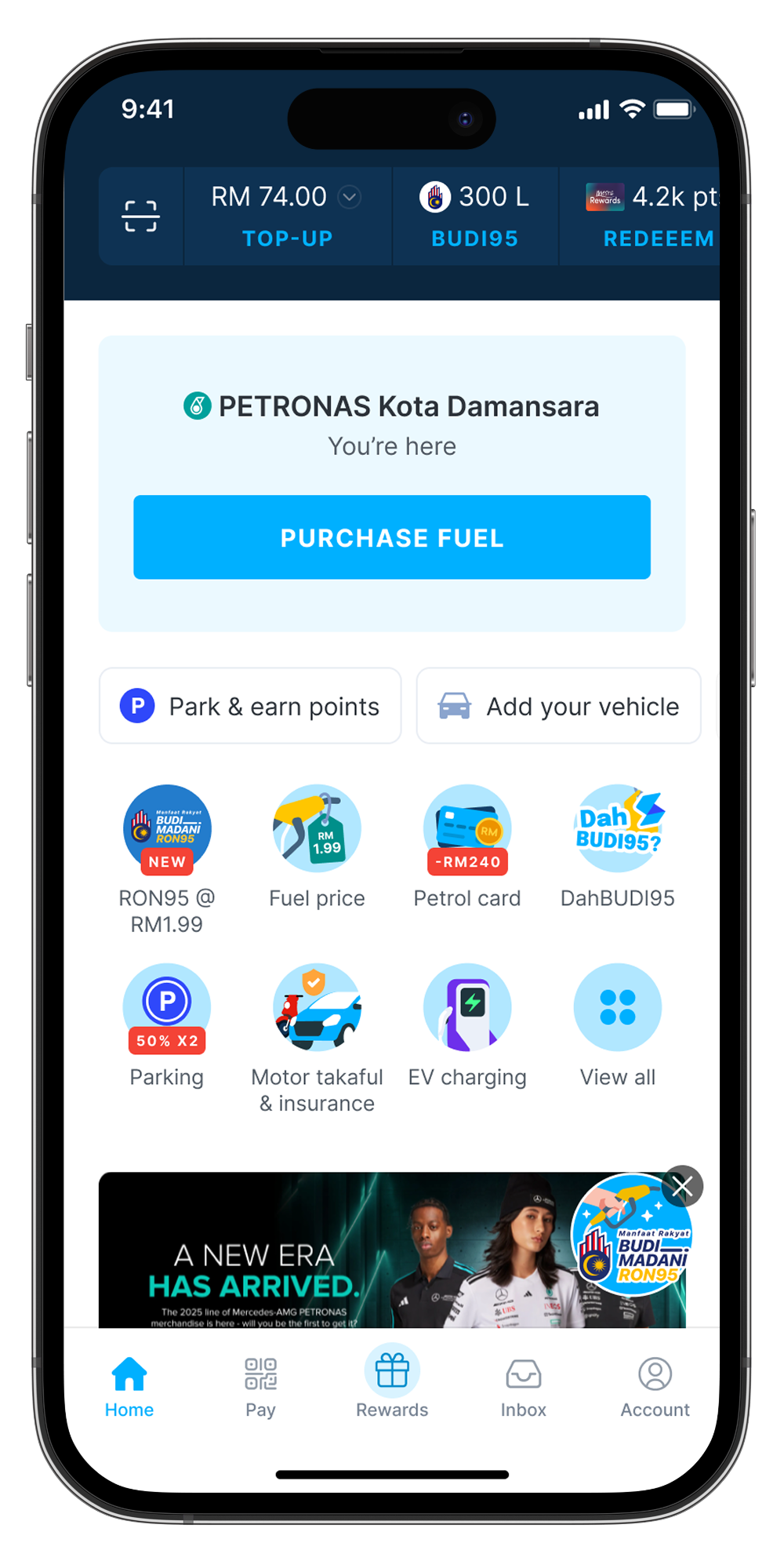The height and width of the screenshot is (1561, 784).
Task: Open the View all services icon
Action: [618, 1008]
